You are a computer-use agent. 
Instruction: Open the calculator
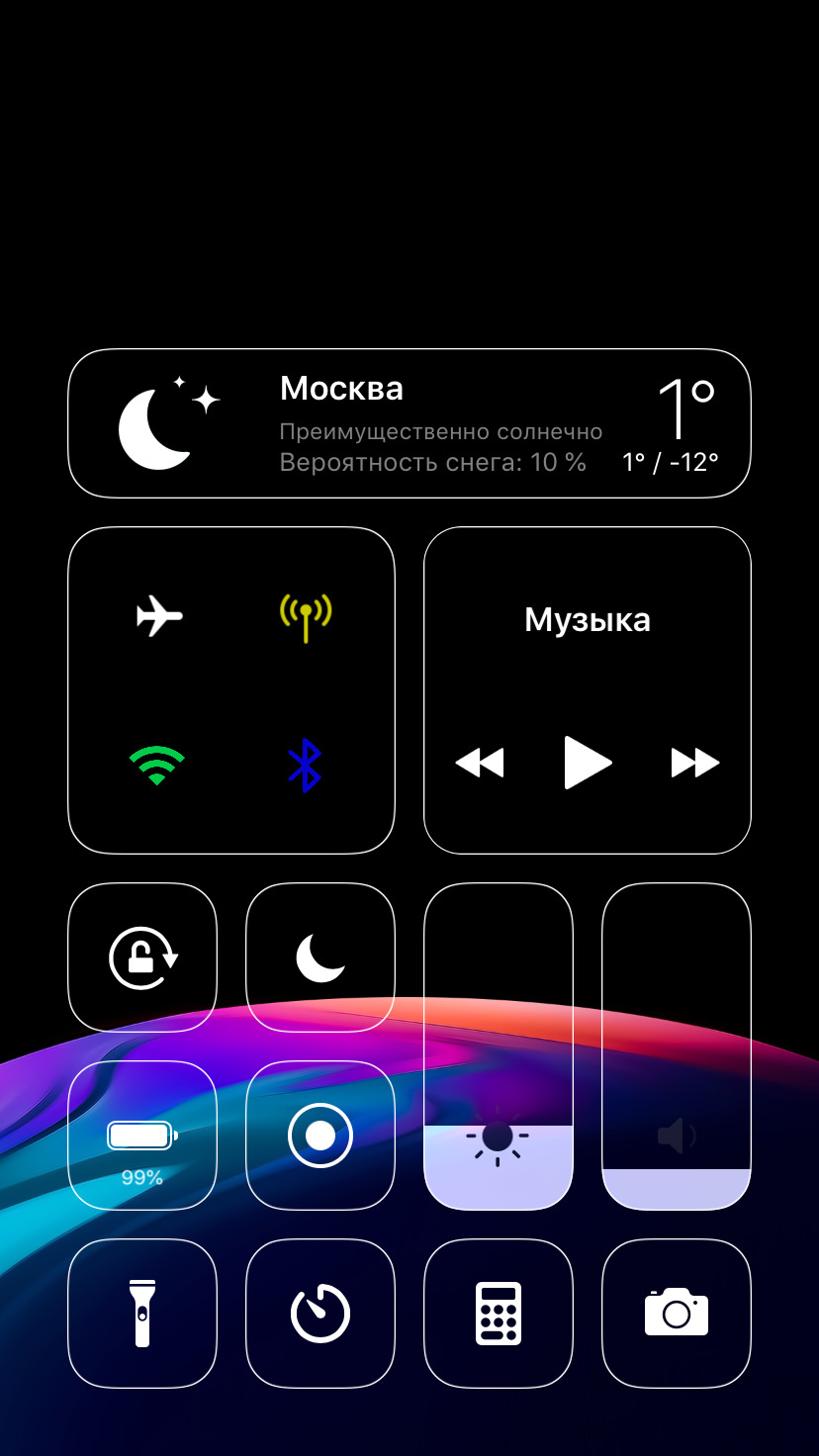point(499,1314)
